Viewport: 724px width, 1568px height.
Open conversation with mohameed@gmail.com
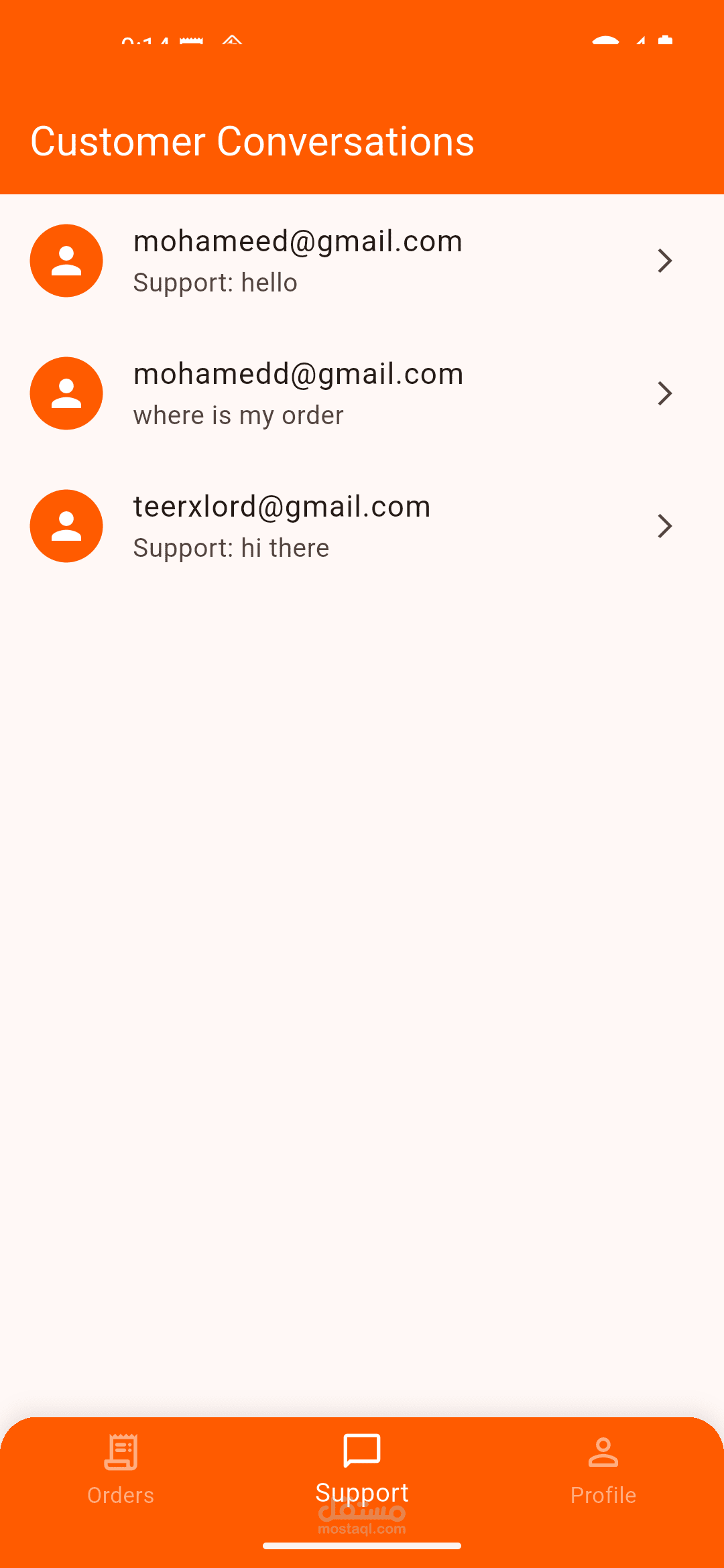point(362,261)
